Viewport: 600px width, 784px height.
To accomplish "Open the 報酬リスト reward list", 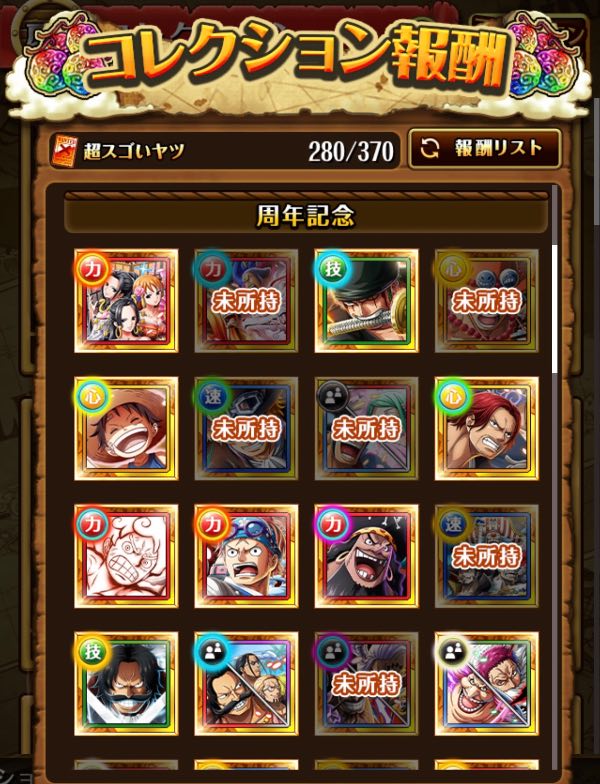I will [484, 149].
